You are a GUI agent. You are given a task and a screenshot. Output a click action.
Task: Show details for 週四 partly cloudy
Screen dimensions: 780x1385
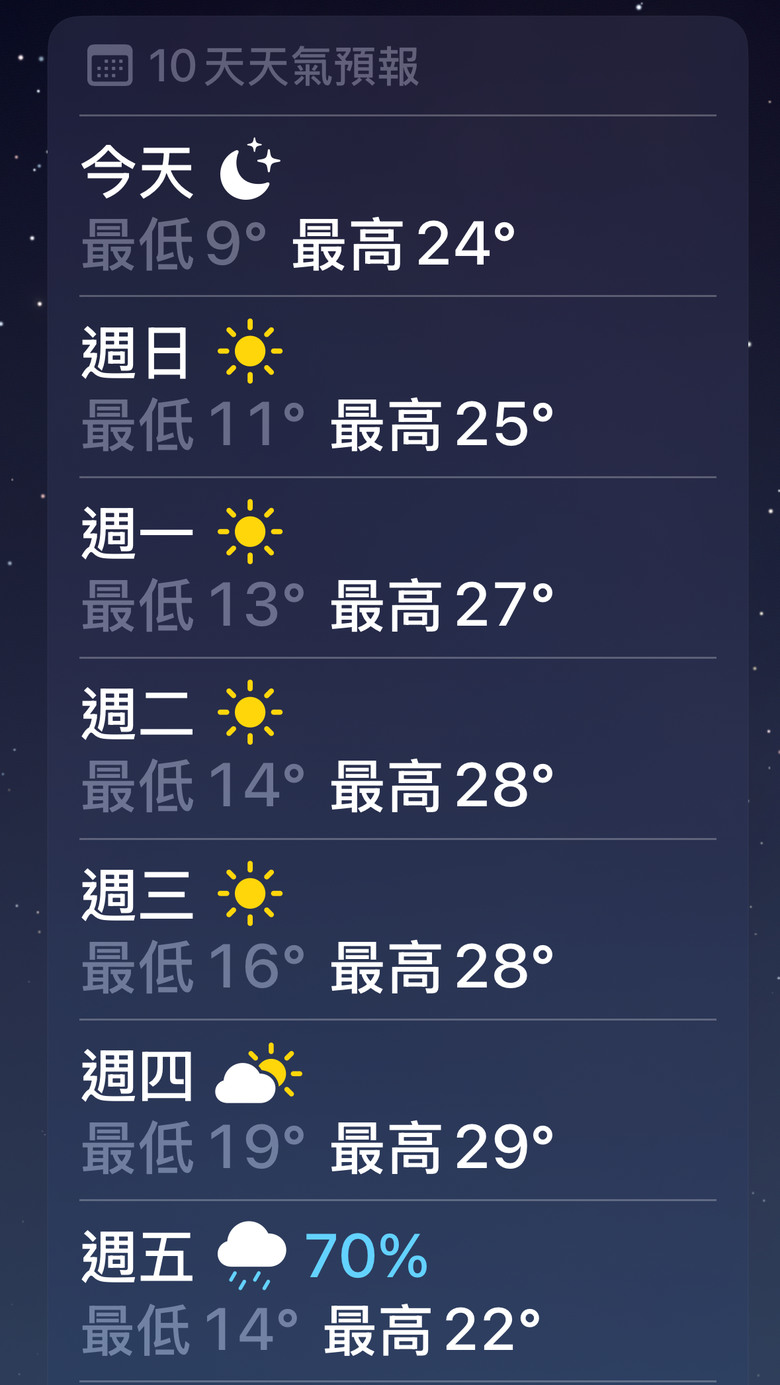coord(398,1110)
